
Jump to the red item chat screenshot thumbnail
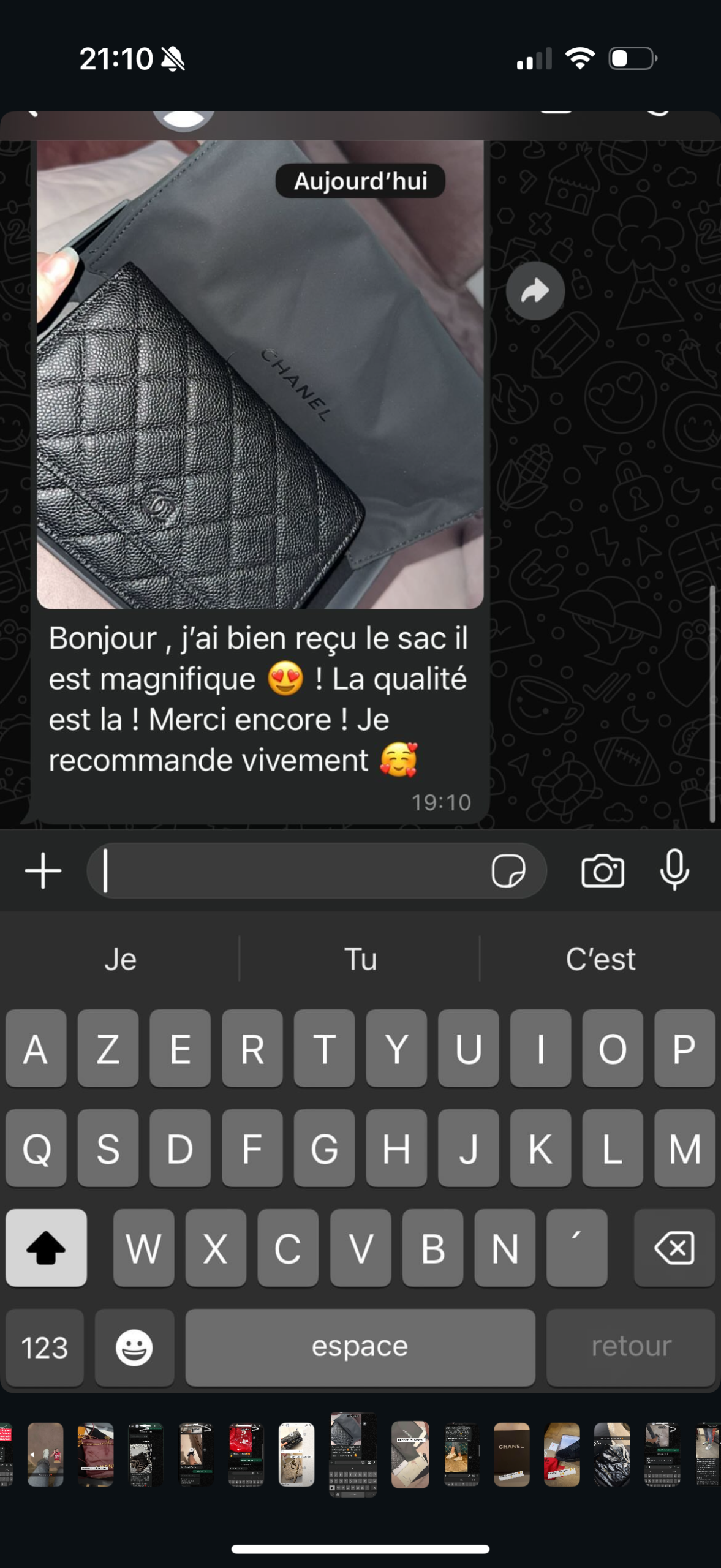click(246, 1454)
